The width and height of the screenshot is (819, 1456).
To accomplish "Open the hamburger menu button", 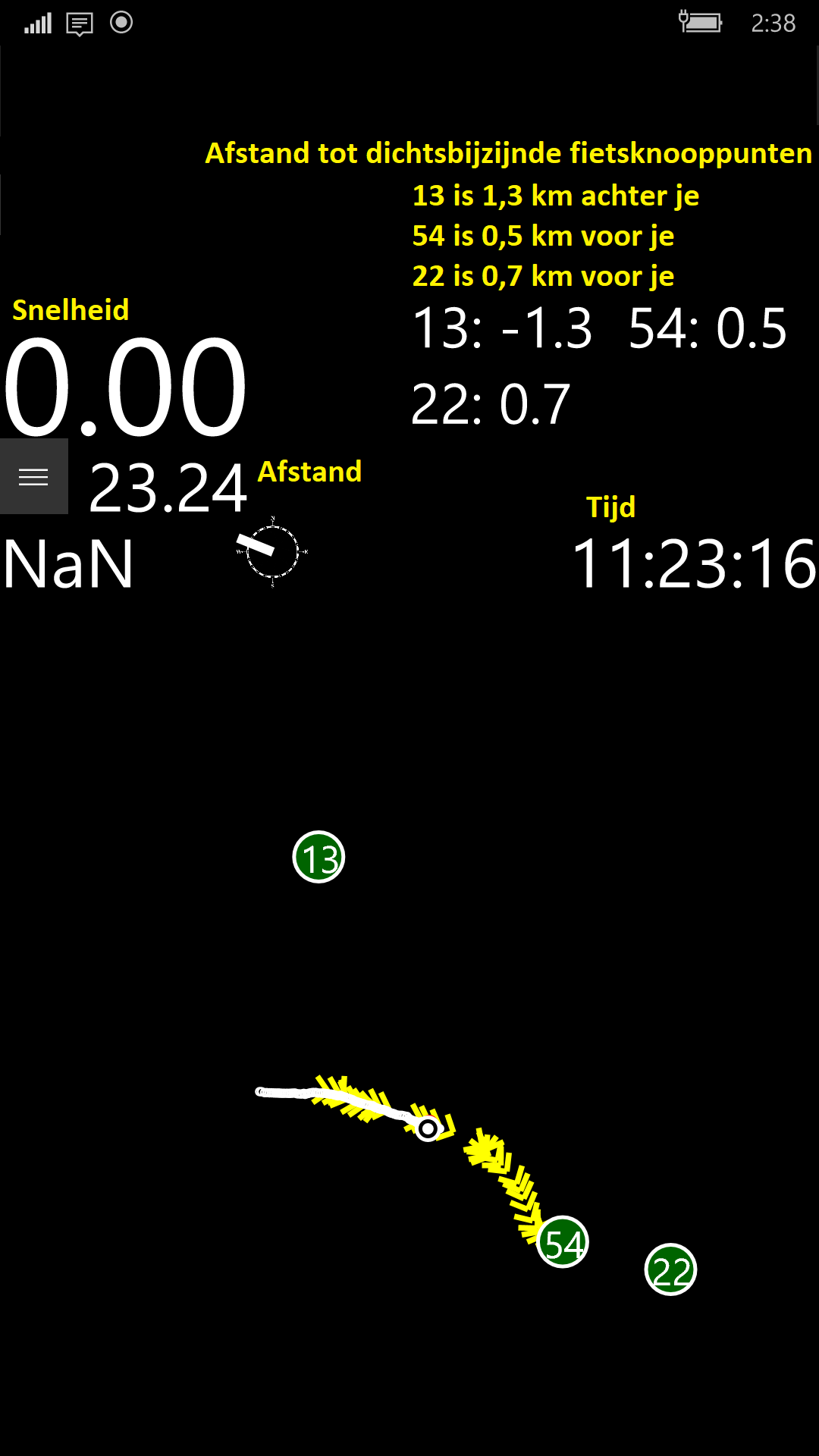I will coord(33,477).
